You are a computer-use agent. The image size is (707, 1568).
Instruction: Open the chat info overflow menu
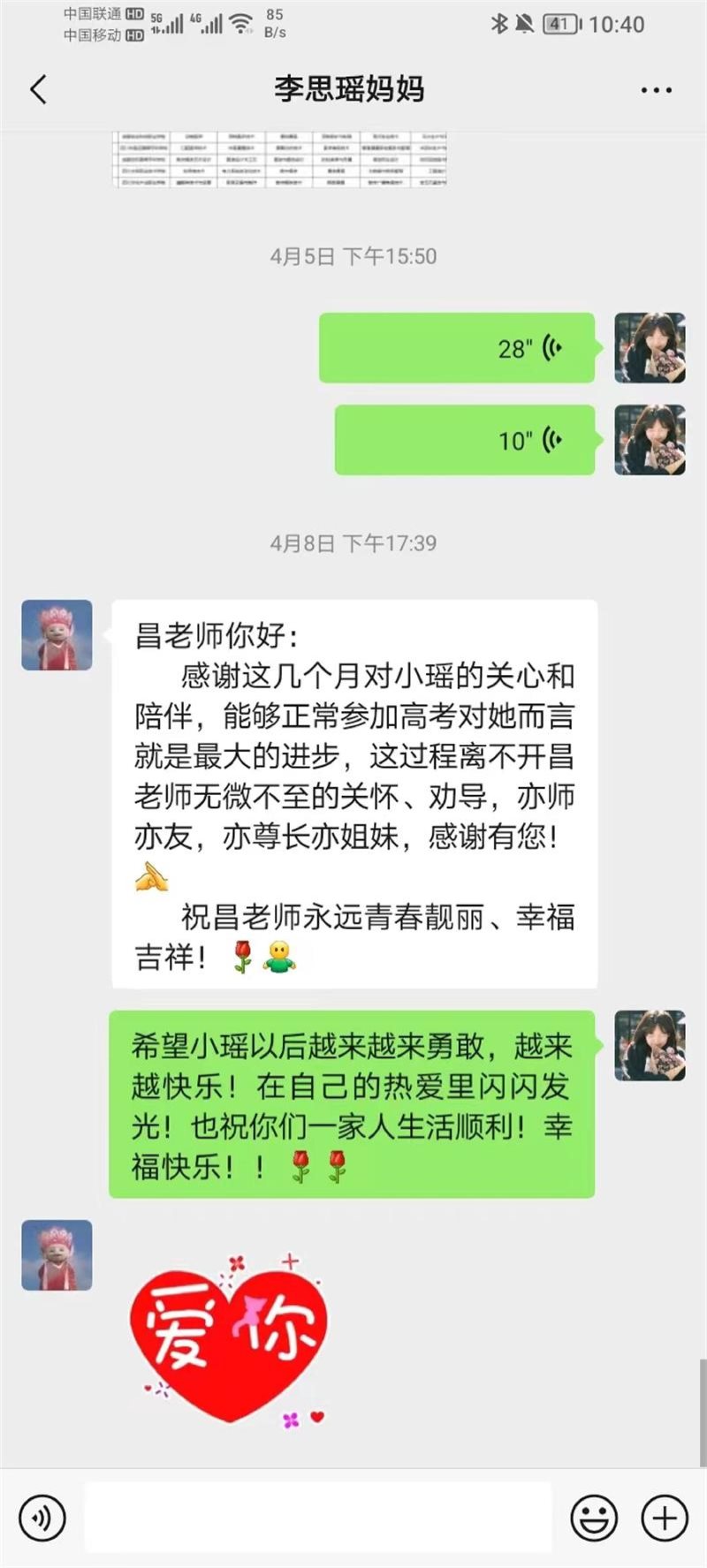click(656, 90)
